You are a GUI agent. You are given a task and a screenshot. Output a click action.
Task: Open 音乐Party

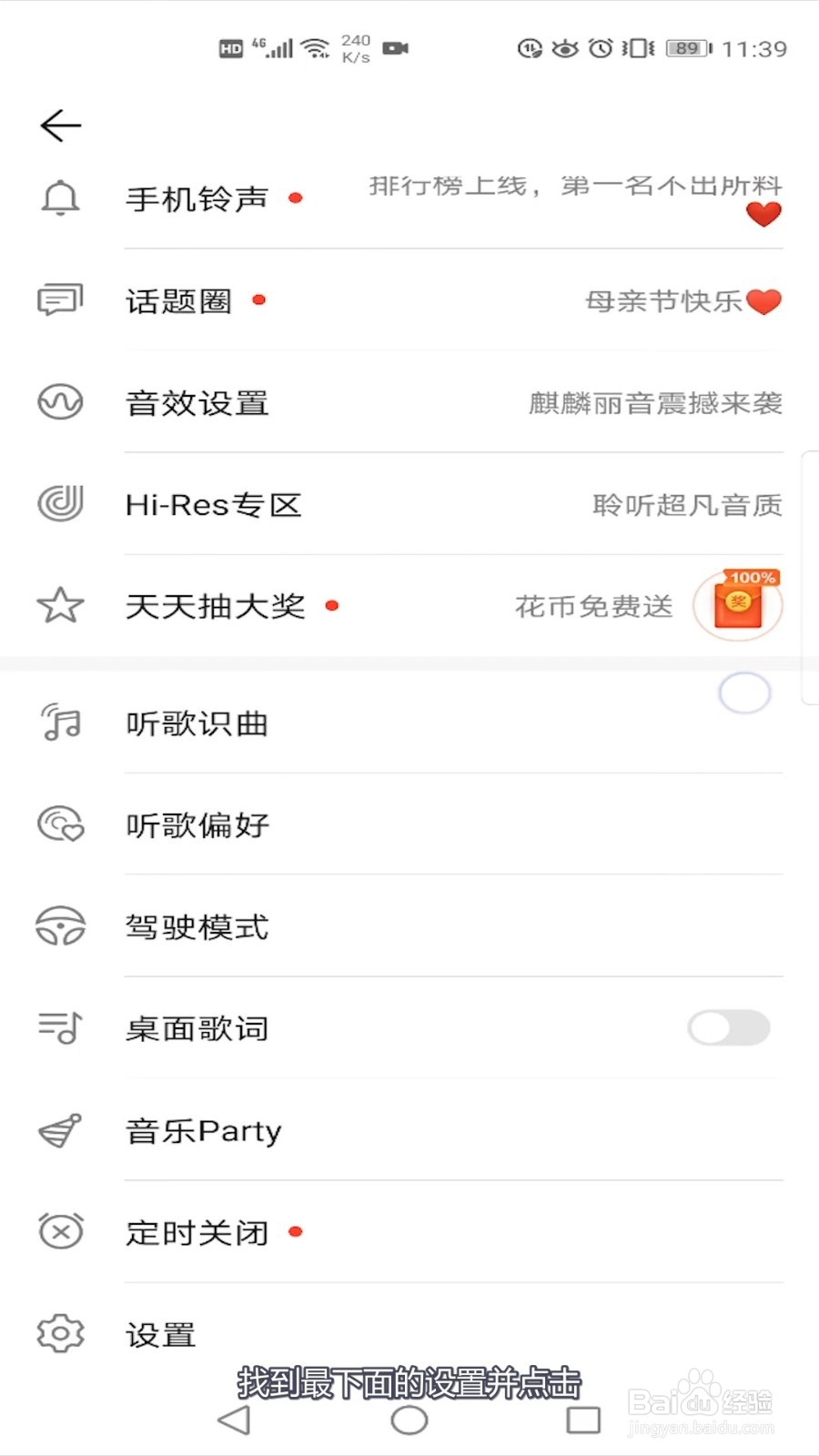pyautogui.click(x=204, y=1131)
